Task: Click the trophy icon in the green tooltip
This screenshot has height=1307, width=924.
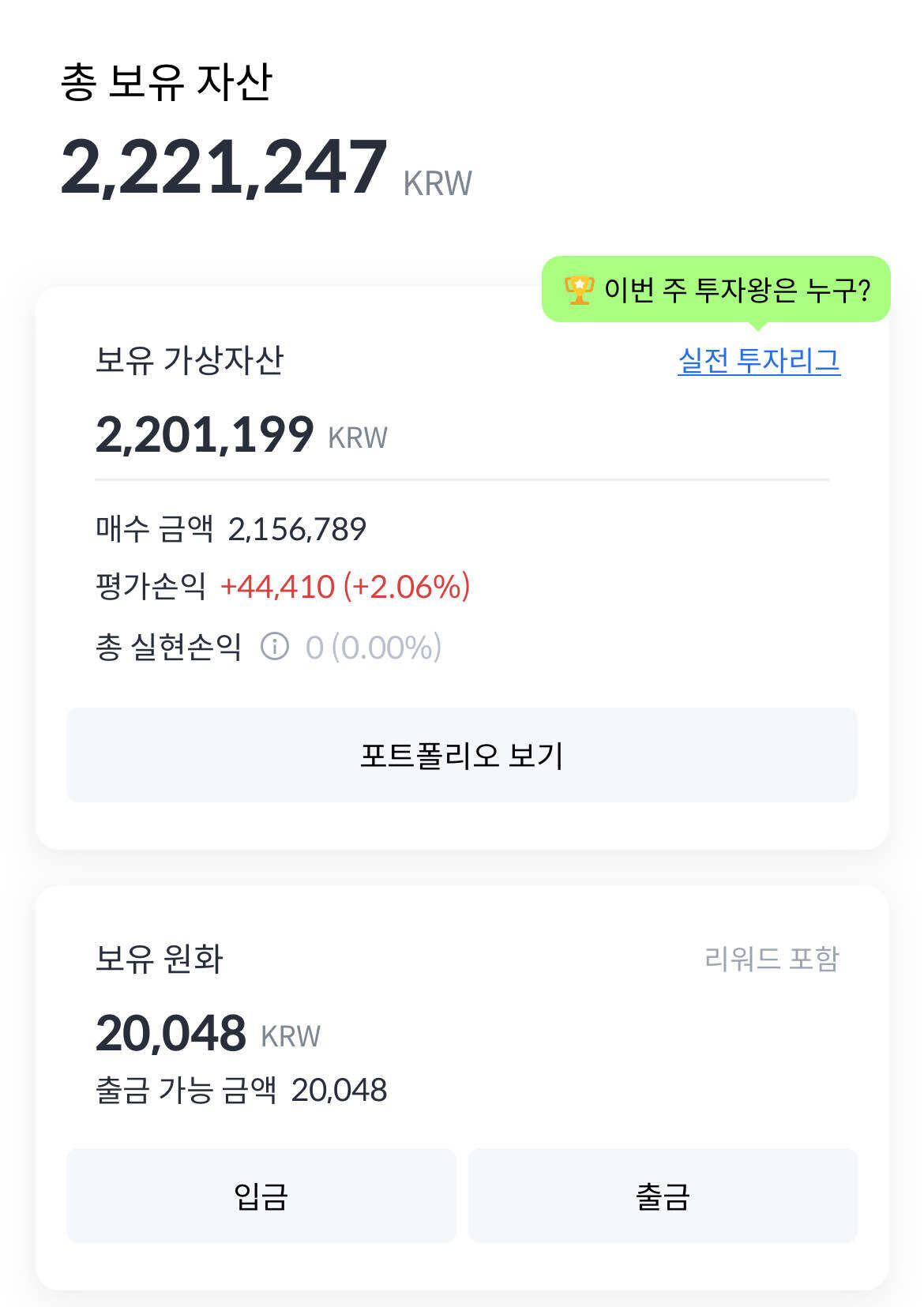Action: pyautogui.click(x=577, y=291)
